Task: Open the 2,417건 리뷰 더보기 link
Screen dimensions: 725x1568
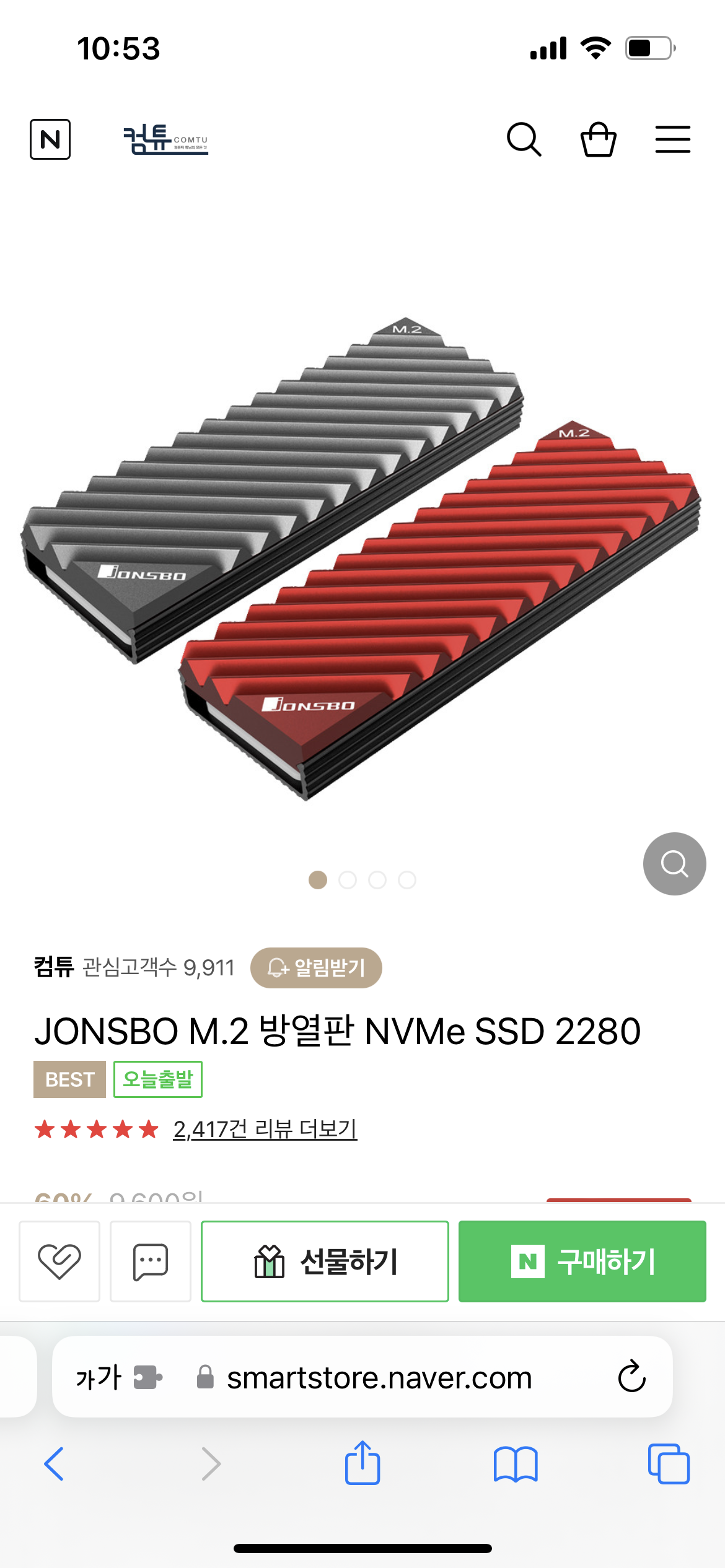Action: 265,1130
